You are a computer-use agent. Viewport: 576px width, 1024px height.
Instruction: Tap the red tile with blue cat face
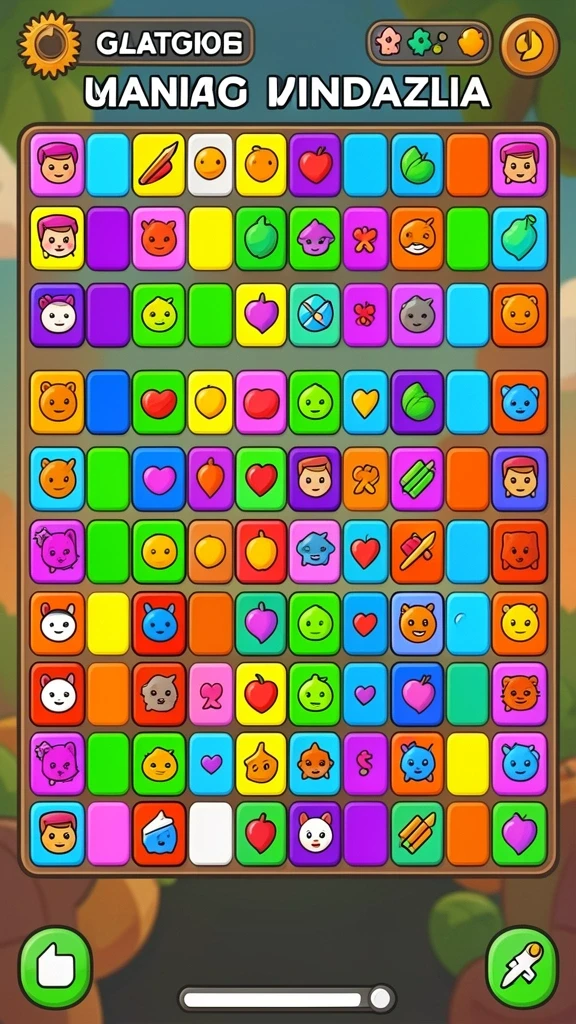tap(159, 624)
